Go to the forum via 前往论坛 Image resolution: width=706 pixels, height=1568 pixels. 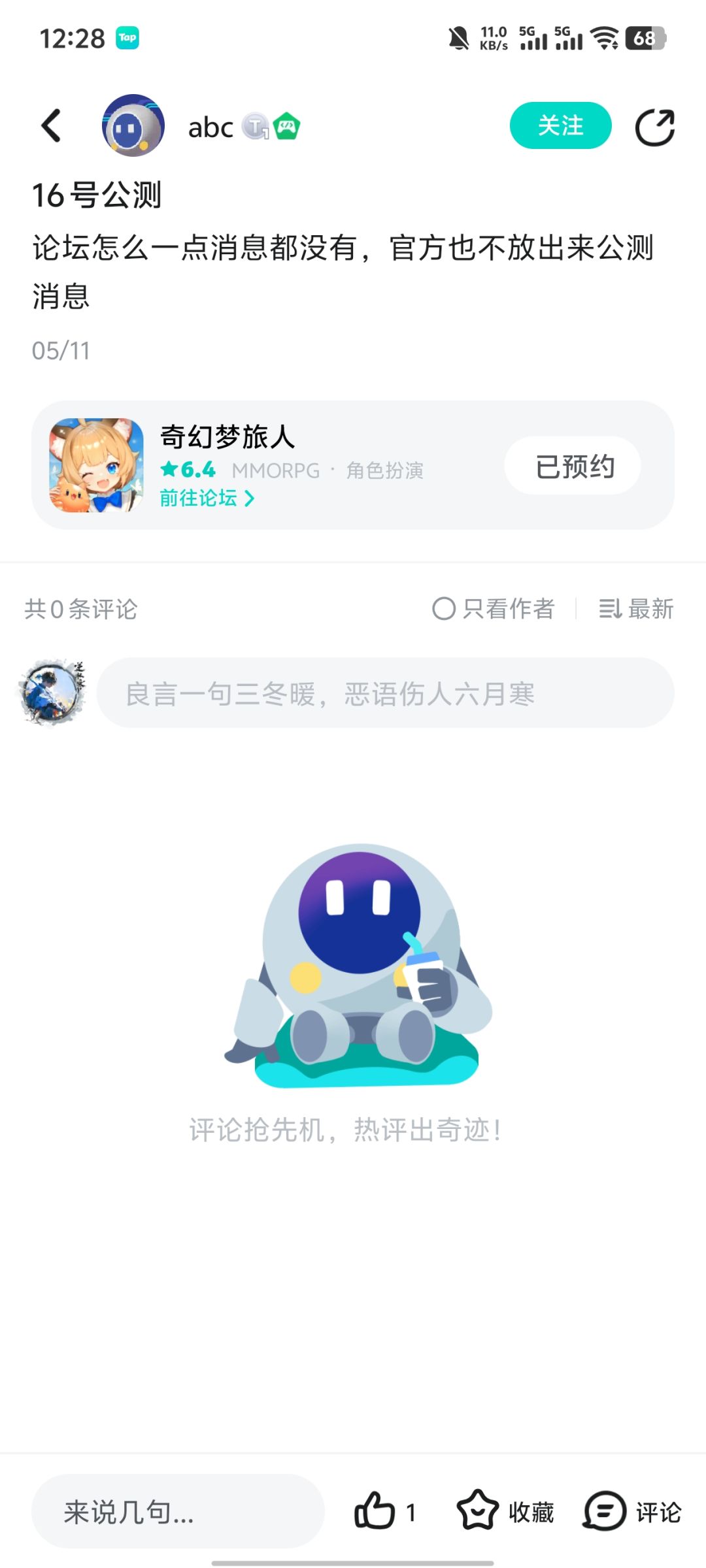coord(207,498)
